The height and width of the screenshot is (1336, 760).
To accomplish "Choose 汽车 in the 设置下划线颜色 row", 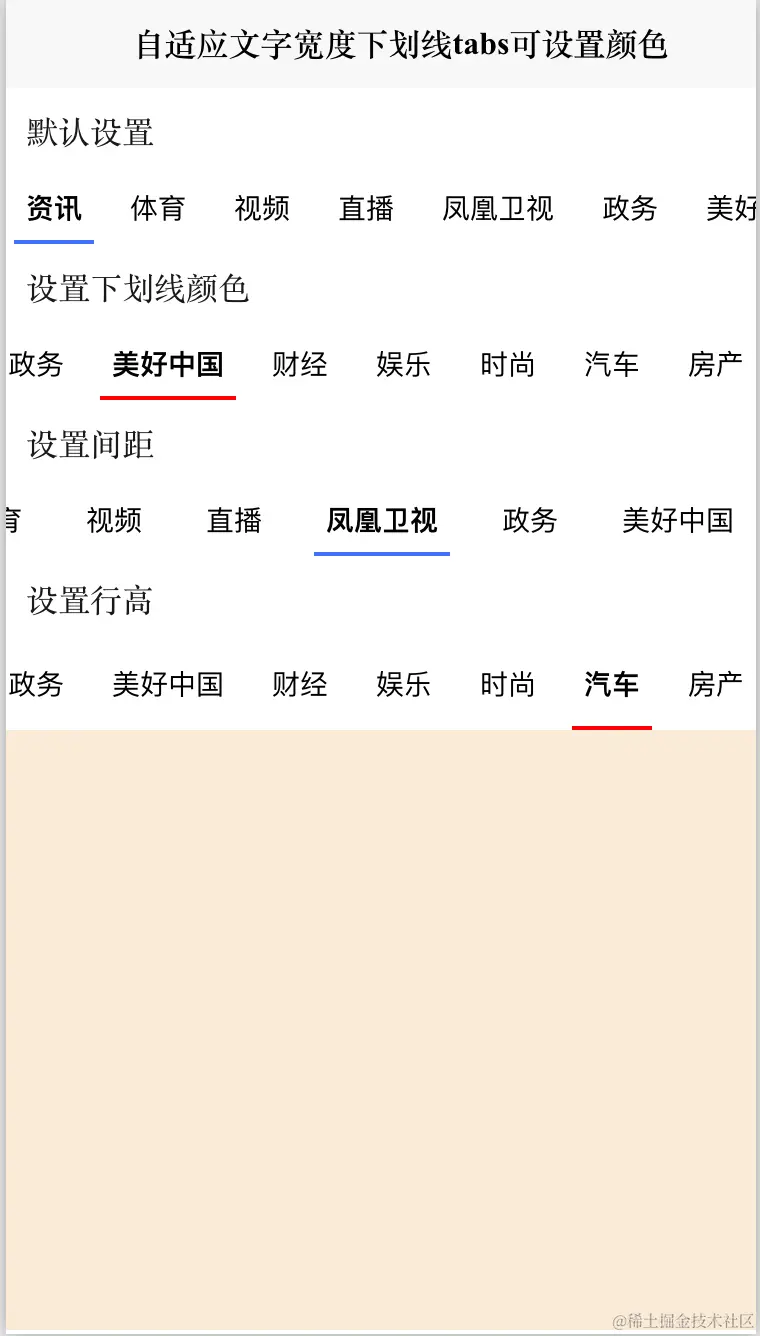I will pyautogui.click(x=612, y=365).
